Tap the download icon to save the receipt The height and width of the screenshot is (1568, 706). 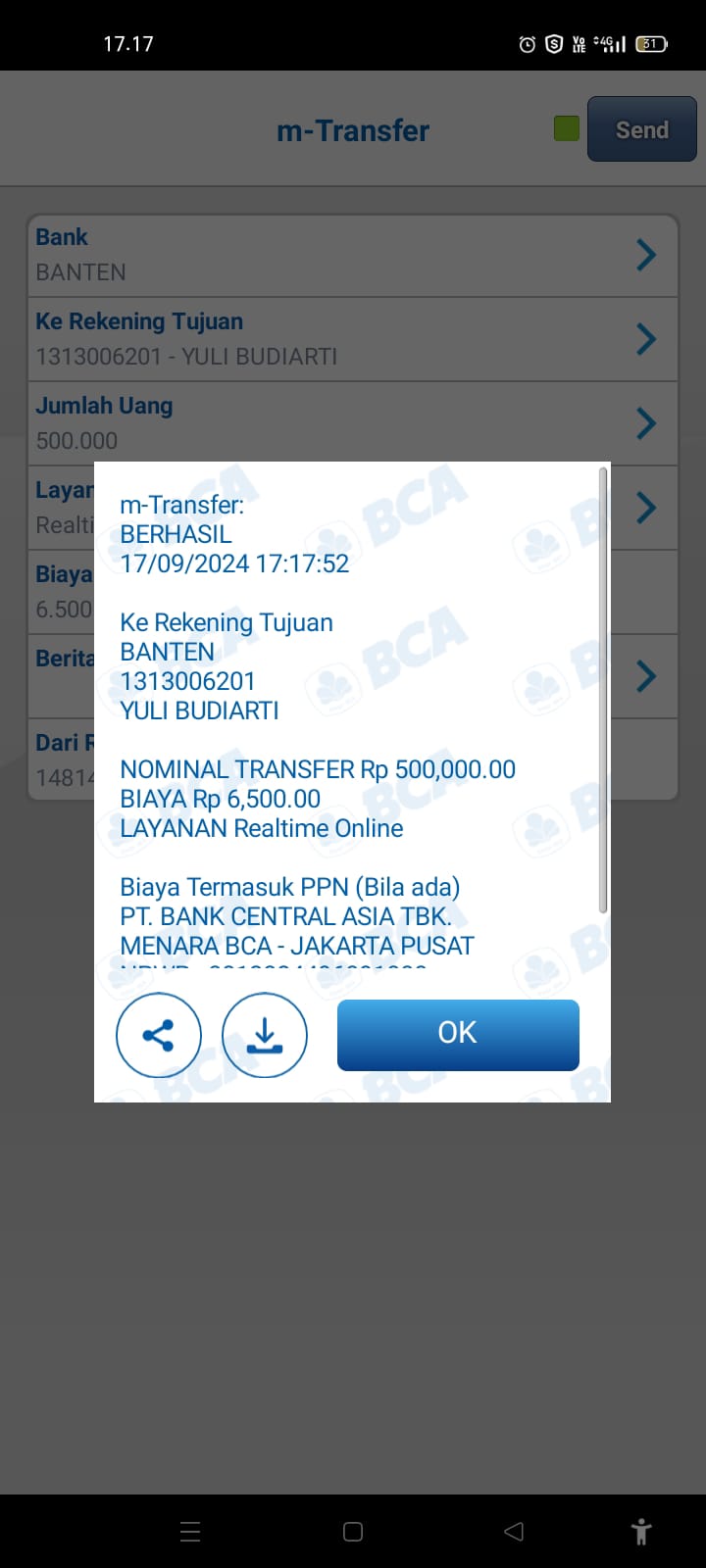click(265, 1035)
